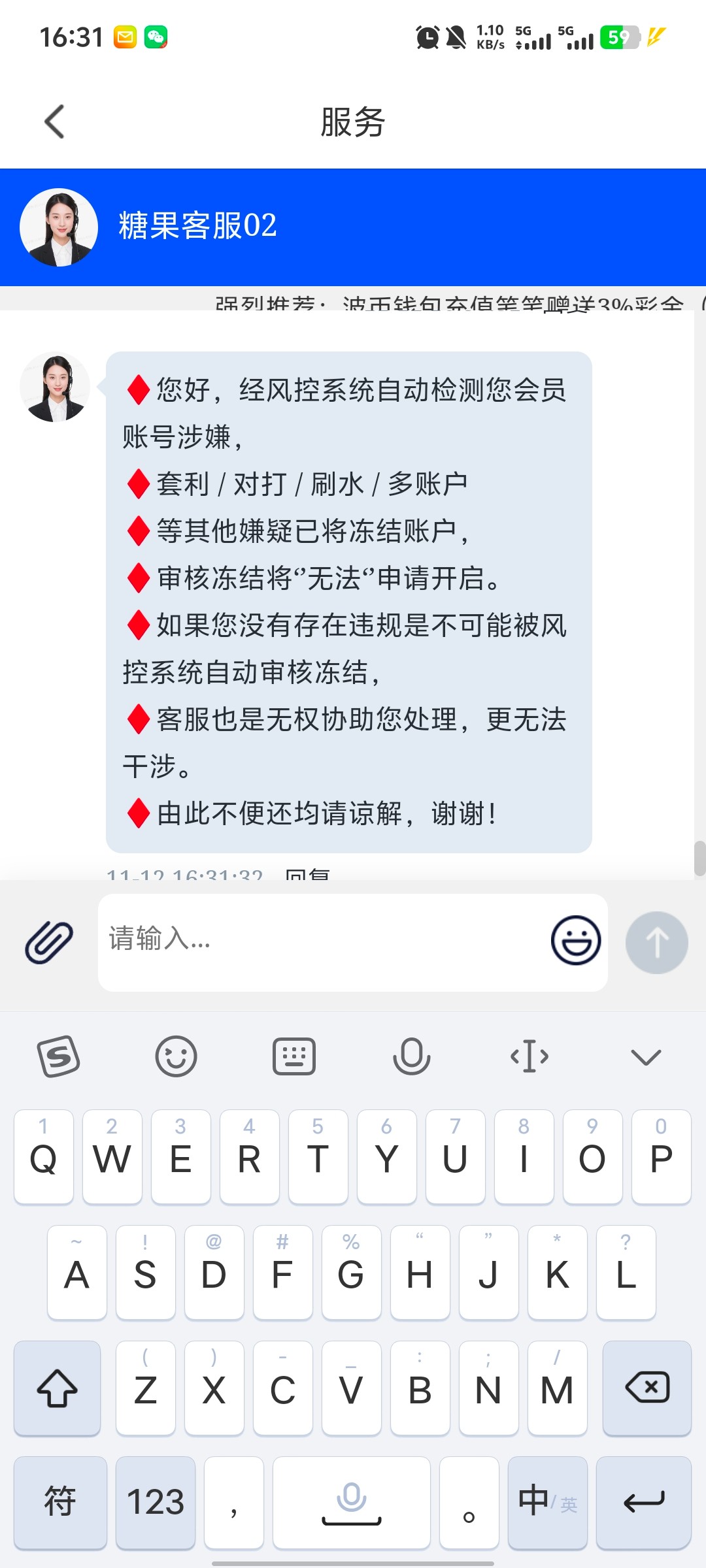Go back from the 服务 page

pos(55,122)
